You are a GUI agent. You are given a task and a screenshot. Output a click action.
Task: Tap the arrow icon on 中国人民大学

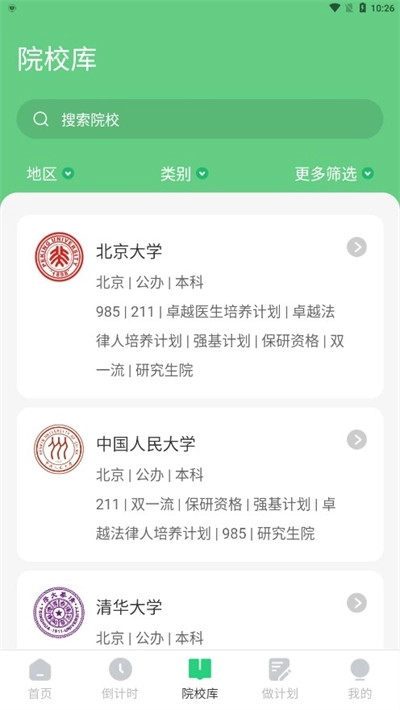[x=357, y=440]
